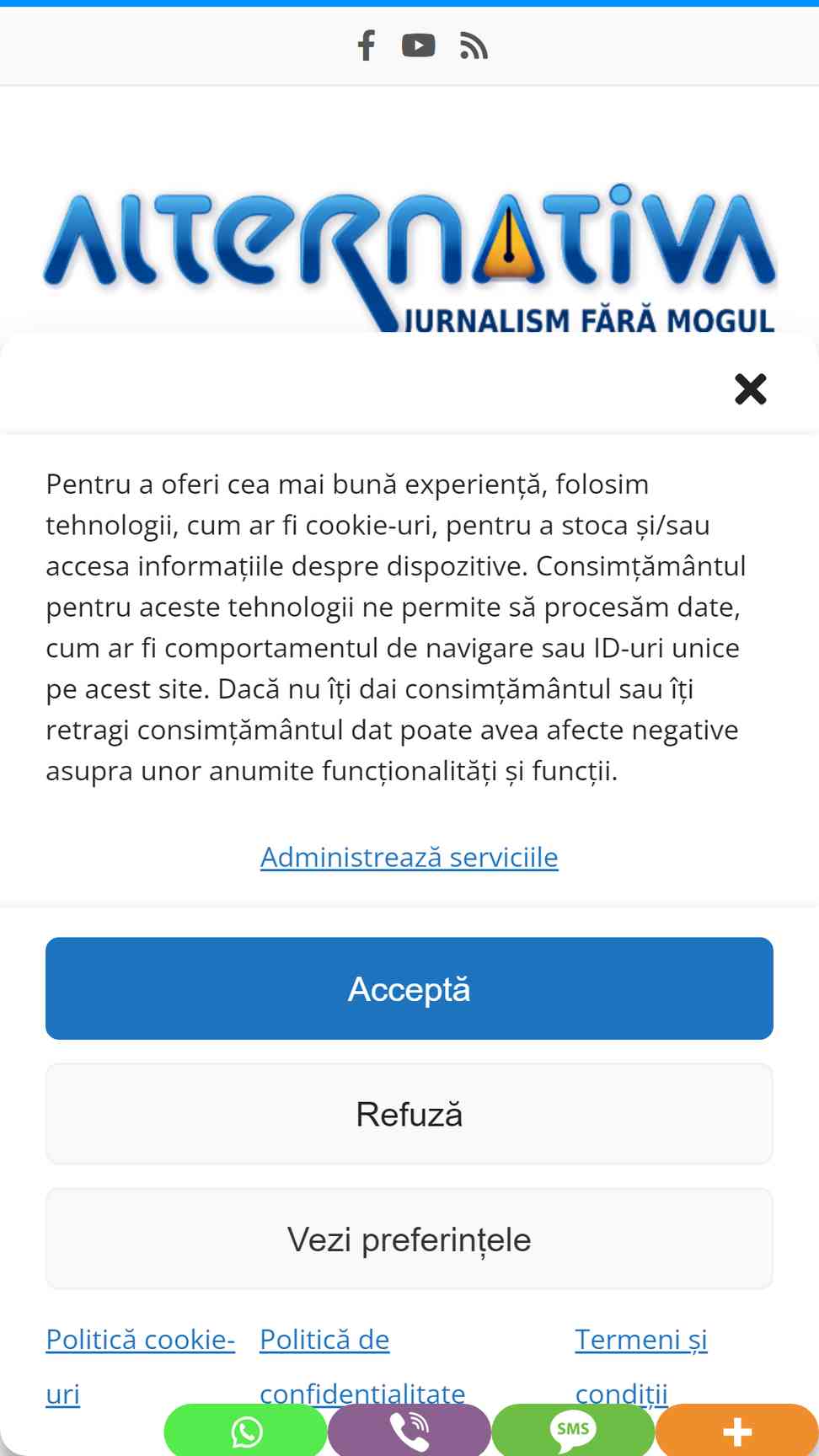Tap the Acceptă button
This screenshot has height=1456, width=819.
pyautogui.click(x=409, y=988)
